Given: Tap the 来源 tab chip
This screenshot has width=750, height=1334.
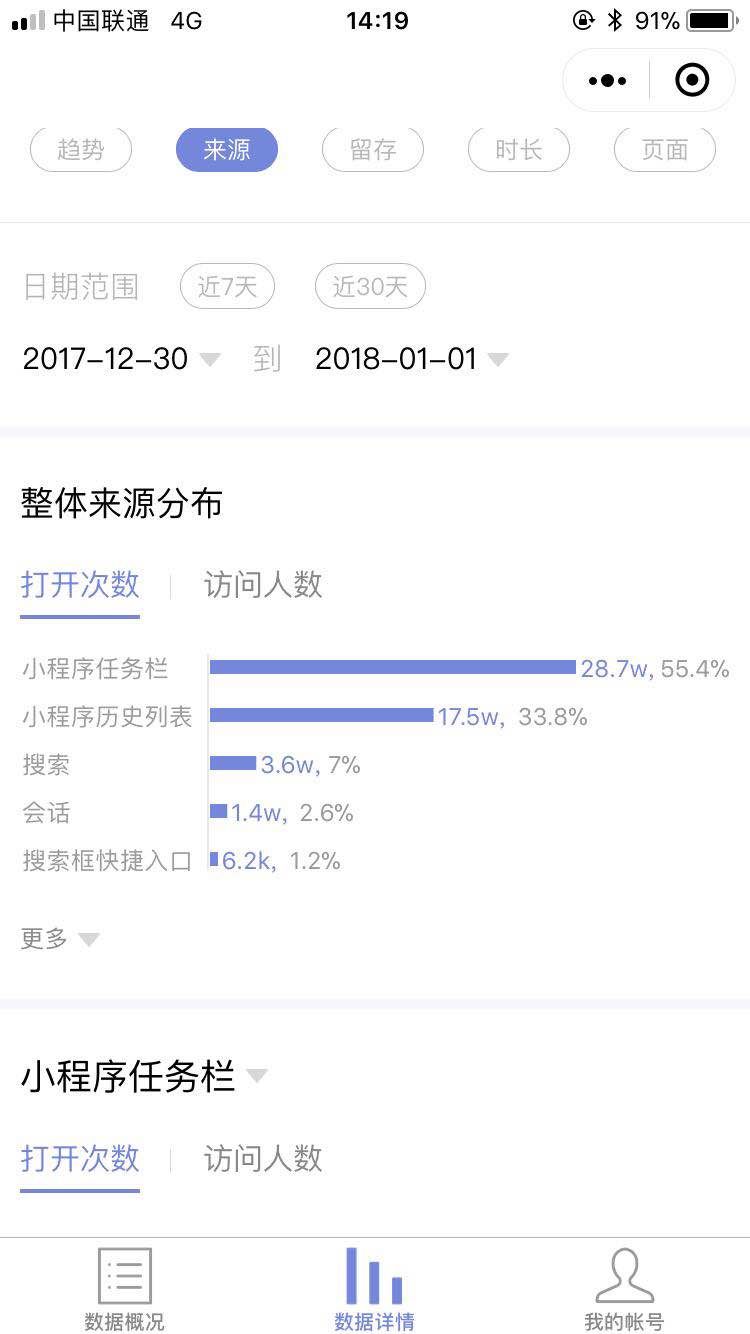Looking at the screenshot, I should tap(227, 150).
